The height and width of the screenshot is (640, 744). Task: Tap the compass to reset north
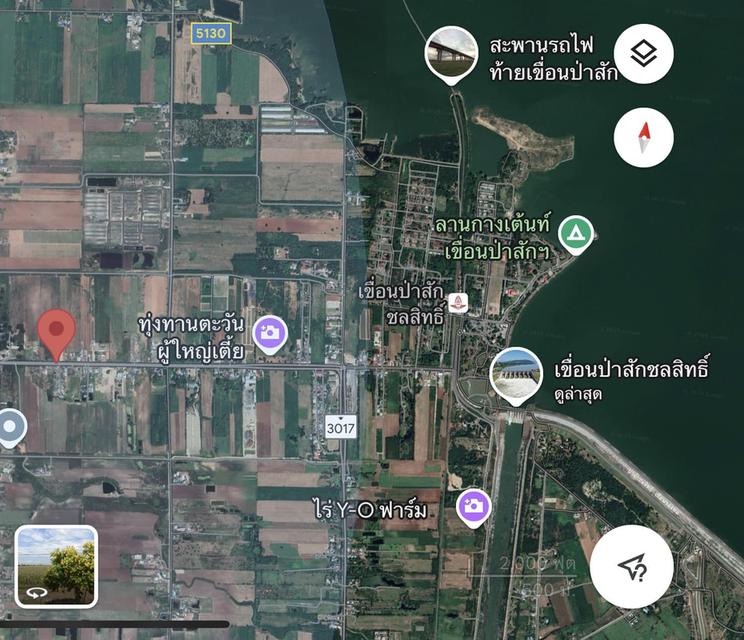pyautogui.click(x=643, y=137)
